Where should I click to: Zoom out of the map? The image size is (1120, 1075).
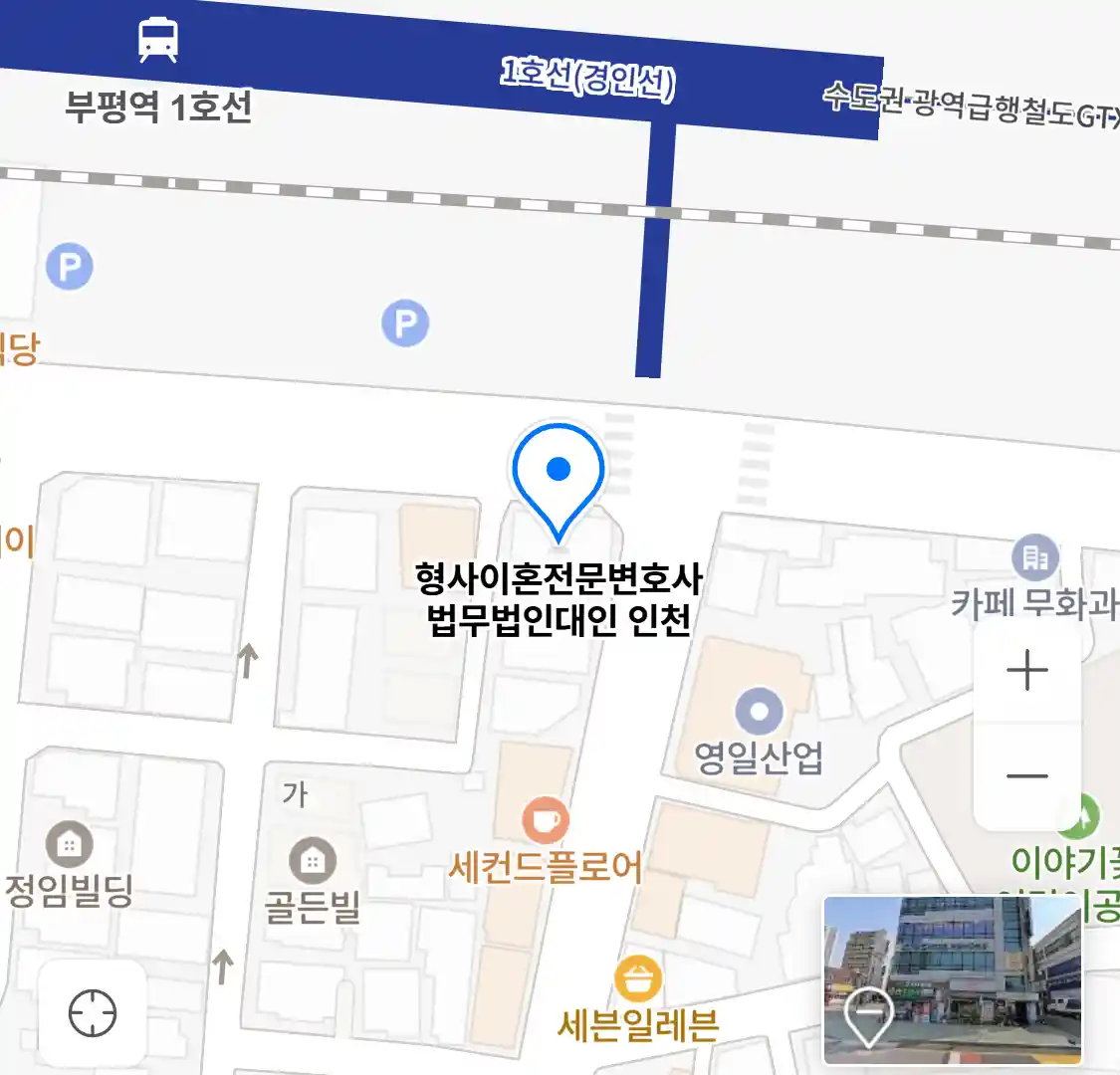pos(1026,775)
